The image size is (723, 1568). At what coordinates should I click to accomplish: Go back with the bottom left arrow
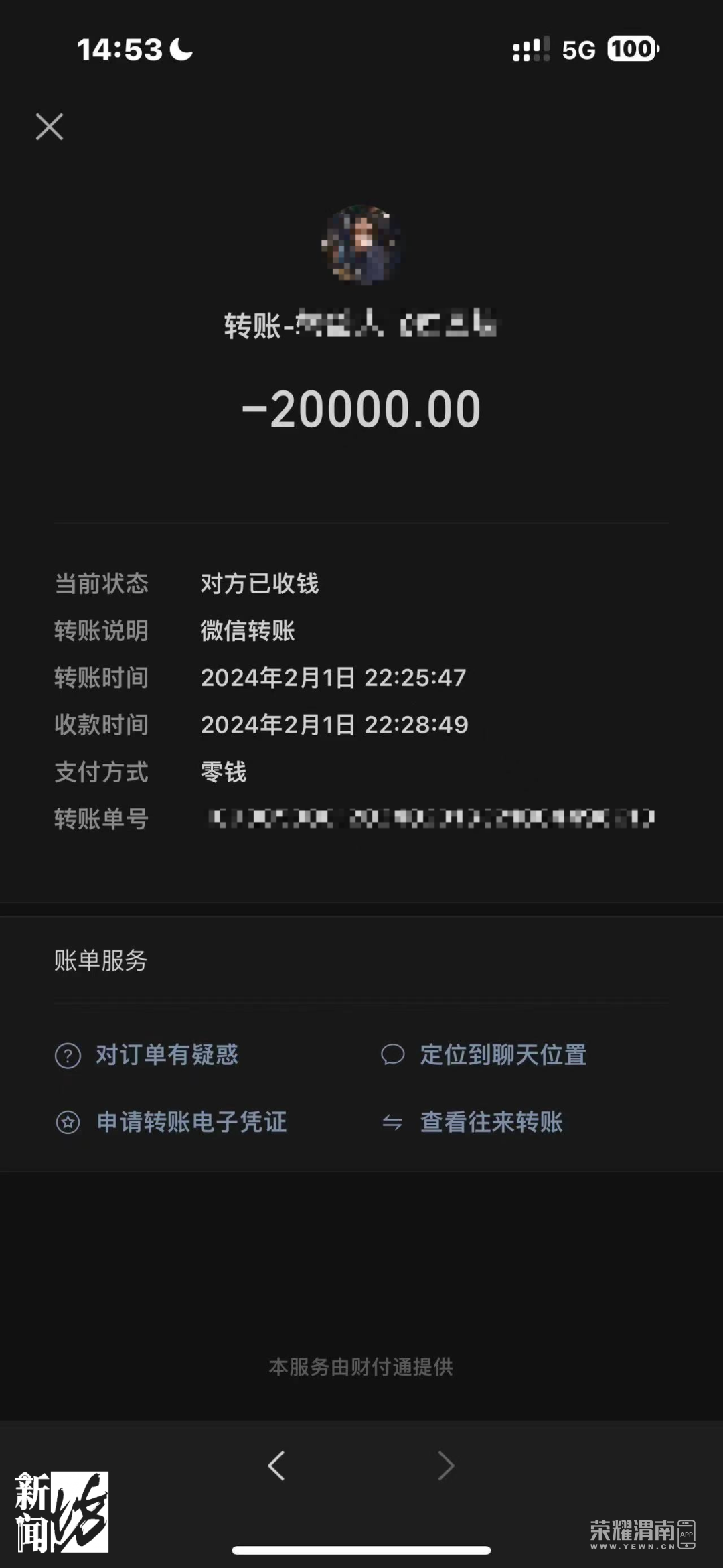tap(276, 1466)
